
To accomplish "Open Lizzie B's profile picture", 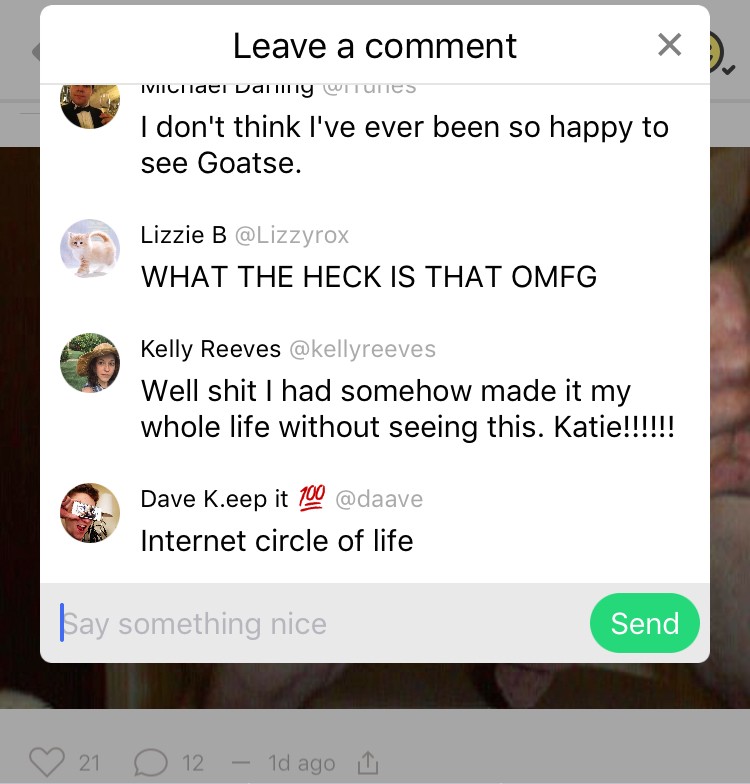I will coord(90,249).
